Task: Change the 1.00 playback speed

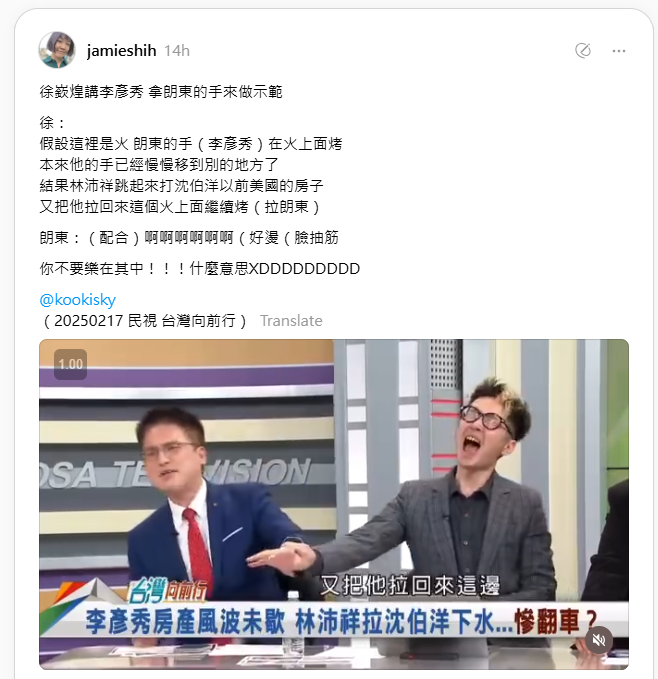Action: click(x=70, y=365)
